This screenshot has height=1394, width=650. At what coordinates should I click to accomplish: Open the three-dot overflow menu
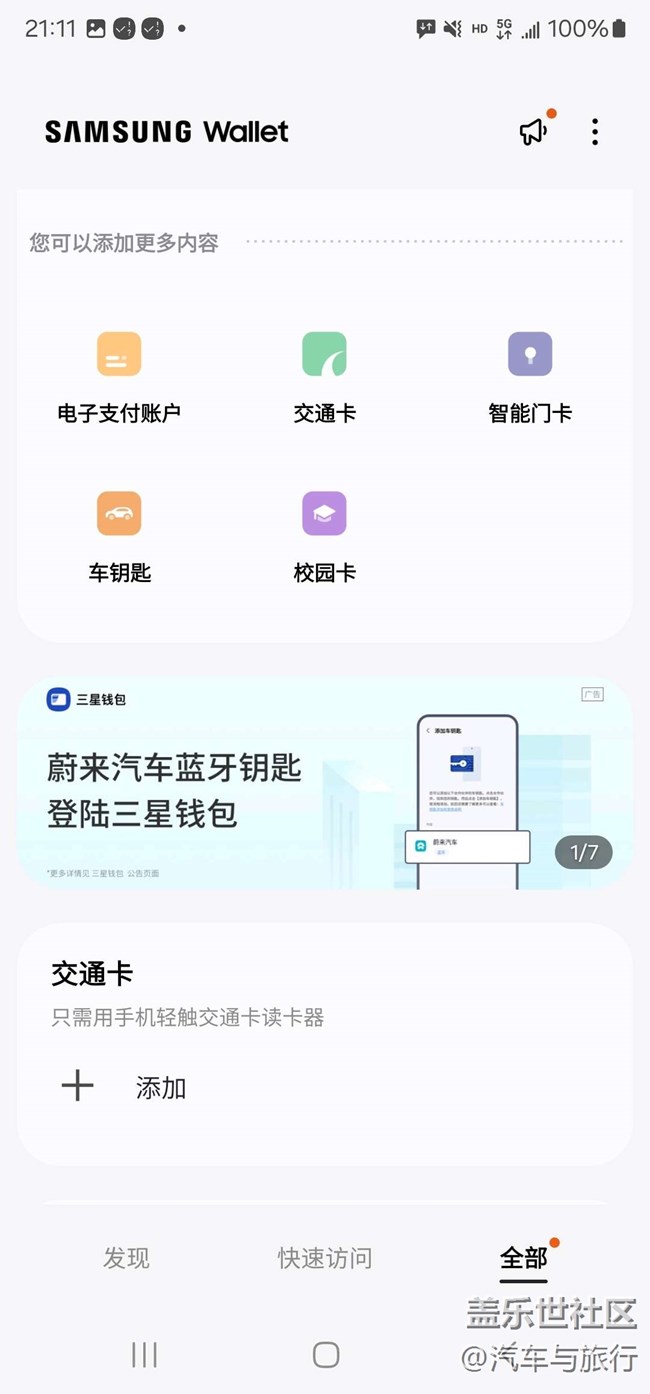point(595,132)
